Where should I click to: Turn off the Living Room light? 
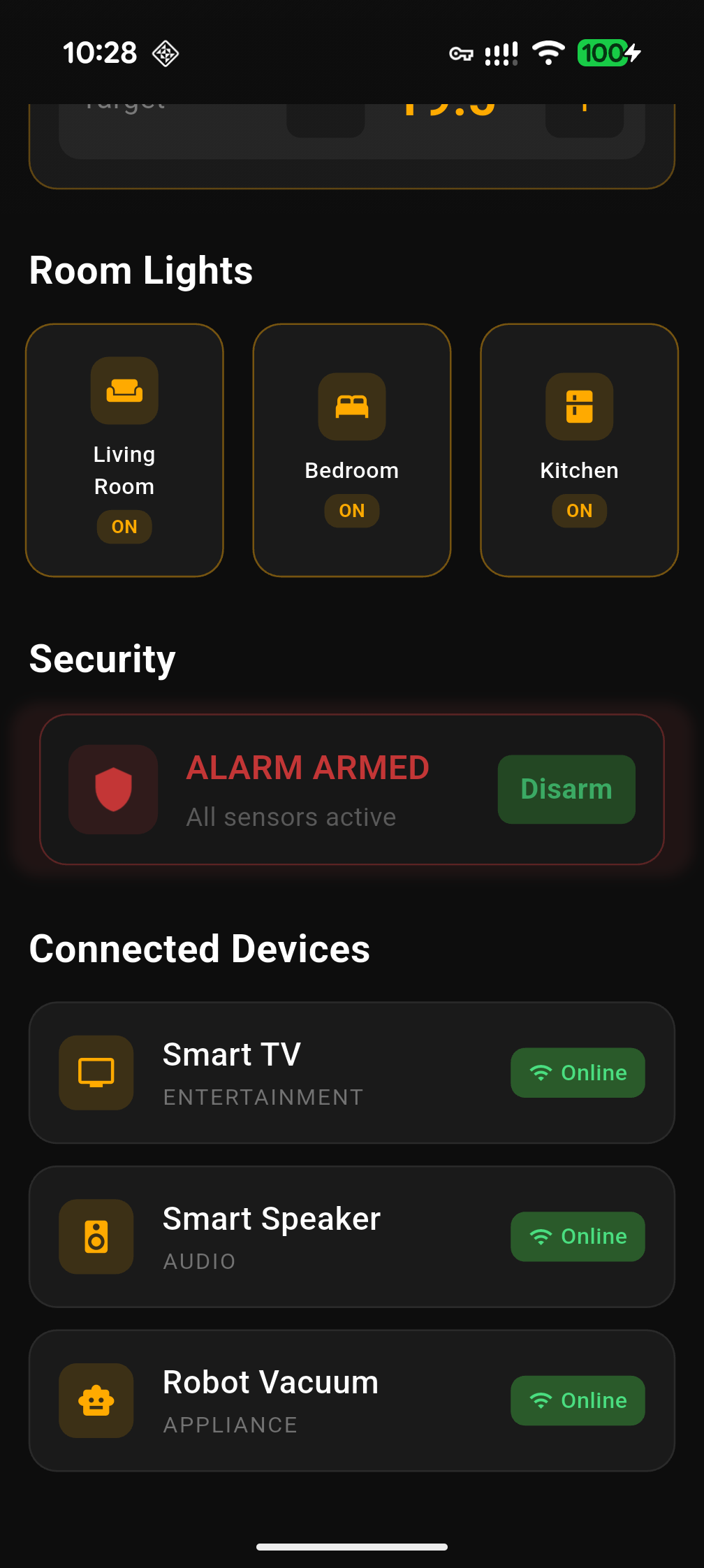tap(124, 527)
